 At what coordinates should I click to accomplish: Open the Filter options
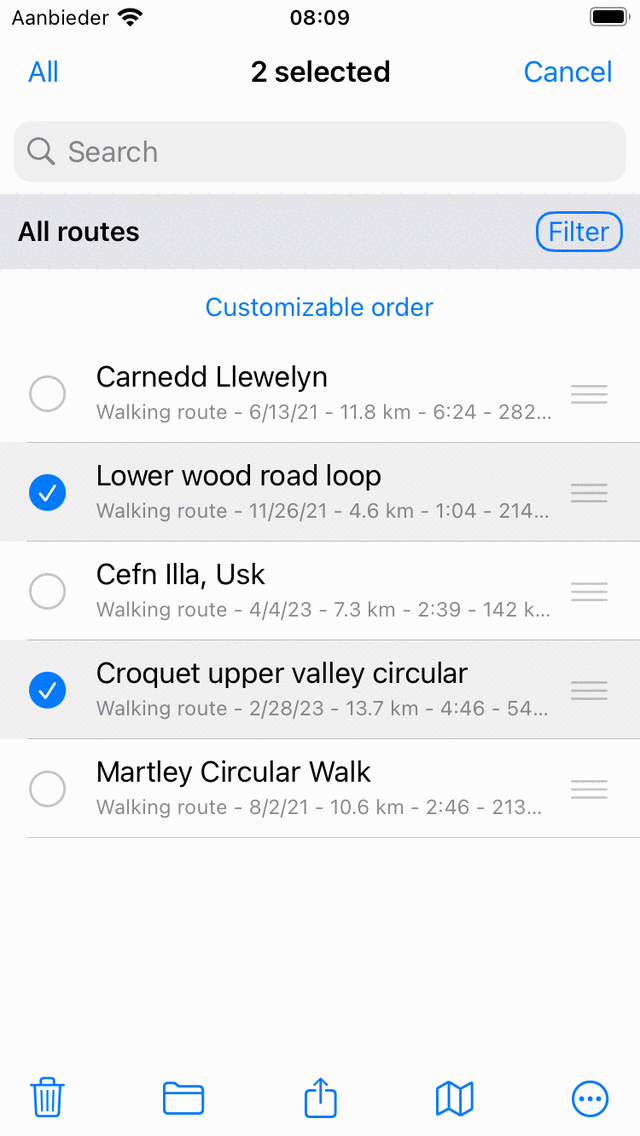579,232
